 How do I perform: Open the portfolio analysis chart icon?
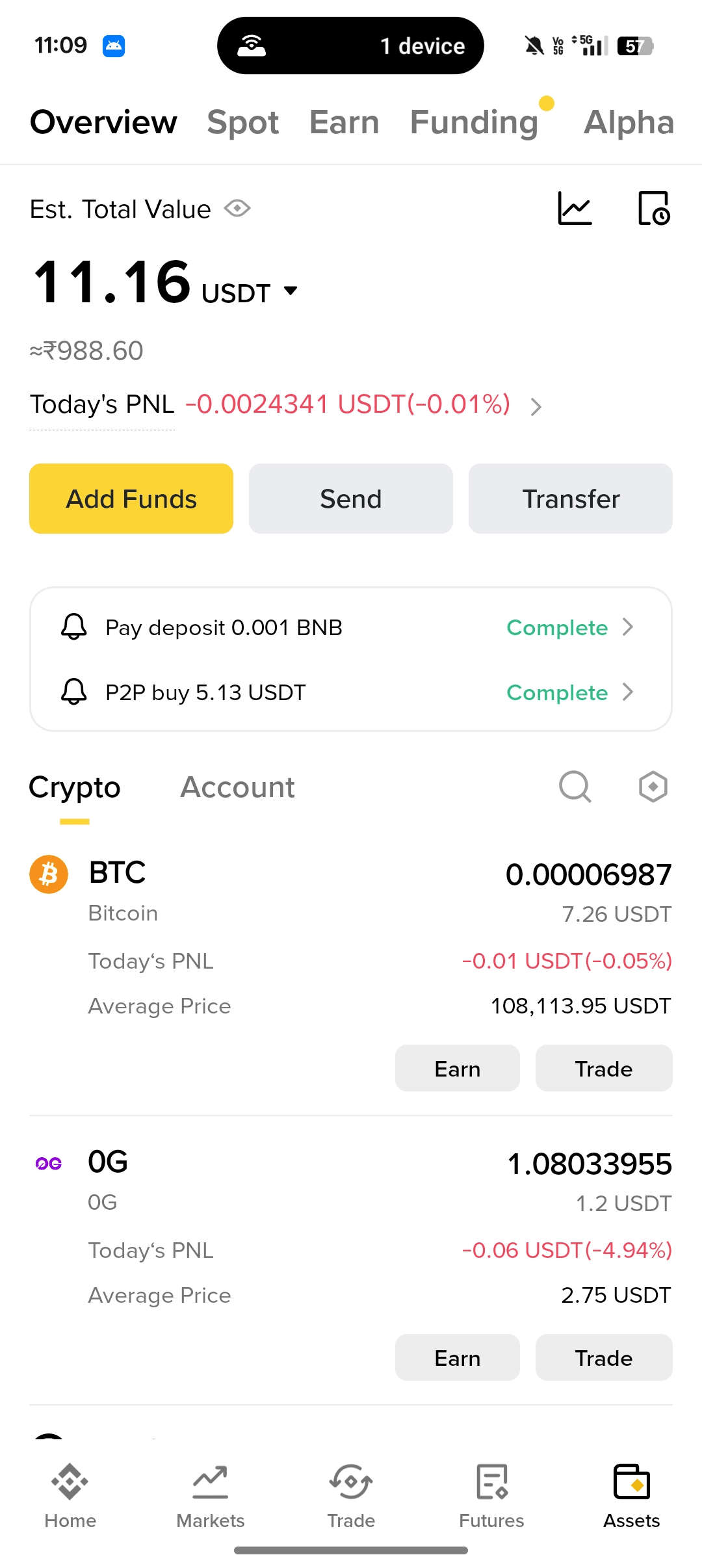coord(575,209)
